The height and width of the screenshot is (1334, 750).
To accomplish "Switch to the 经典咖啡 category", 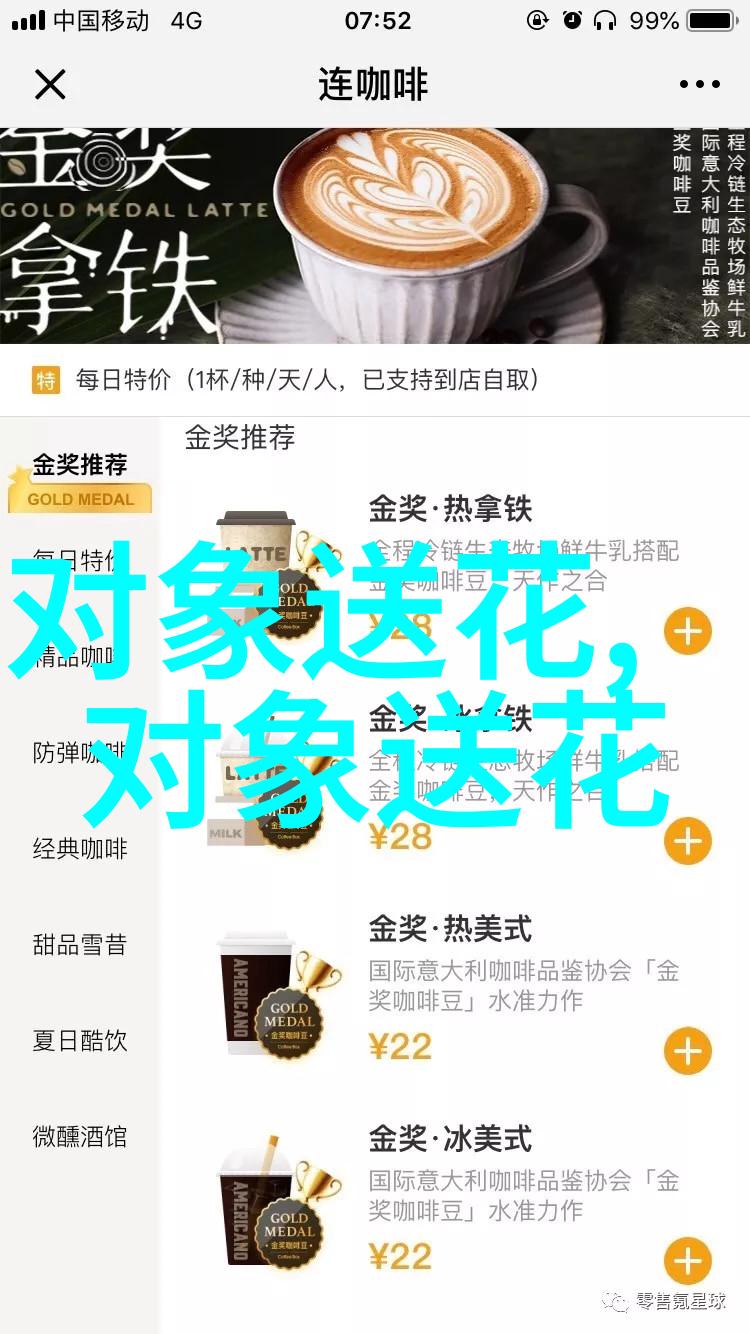I will tap(80, 849).
